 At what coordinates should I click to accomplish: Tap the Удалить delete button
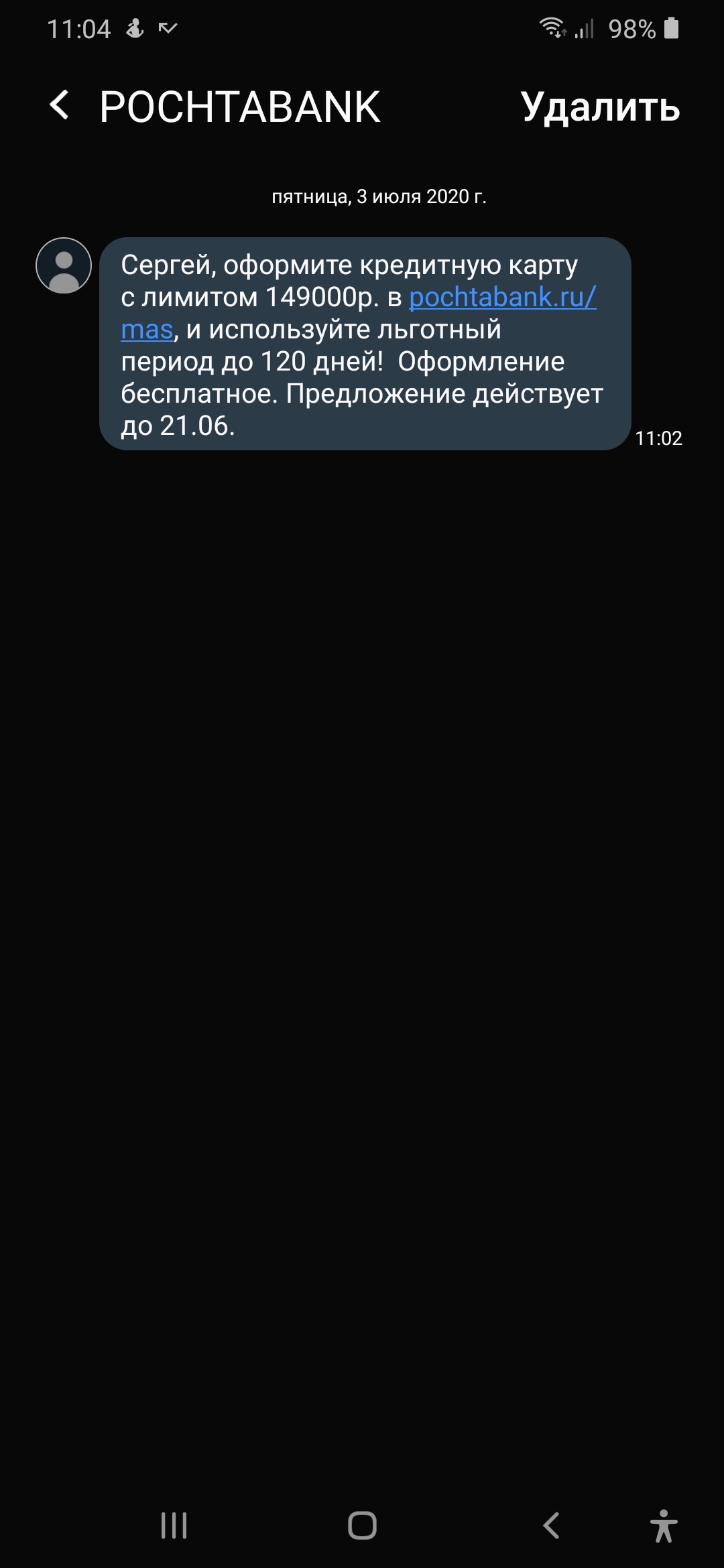click(x=600, y=107)
